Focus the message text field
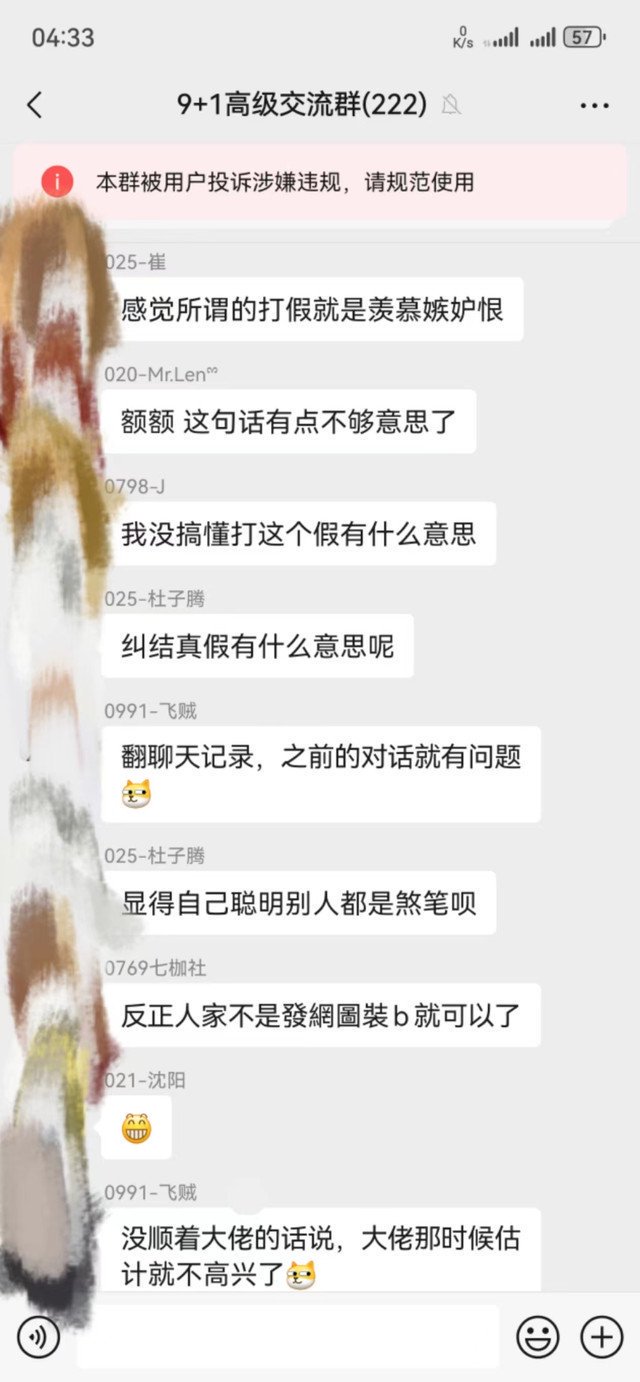The height and width of the screenshot is (1382, 640). click(288, 1337)
